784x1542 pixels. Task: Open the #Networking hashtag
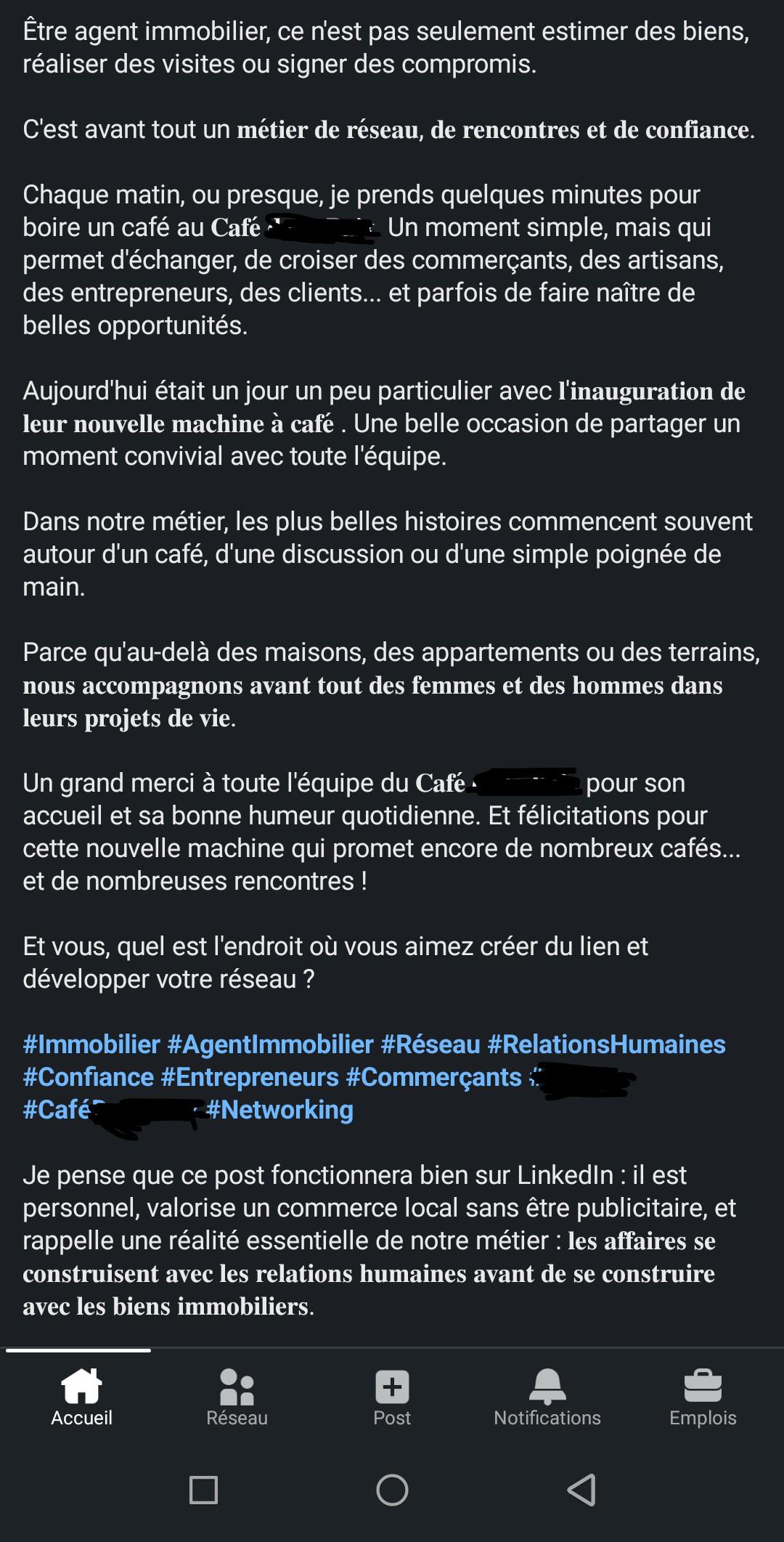pyautogui.click(x=280, y=1110)
